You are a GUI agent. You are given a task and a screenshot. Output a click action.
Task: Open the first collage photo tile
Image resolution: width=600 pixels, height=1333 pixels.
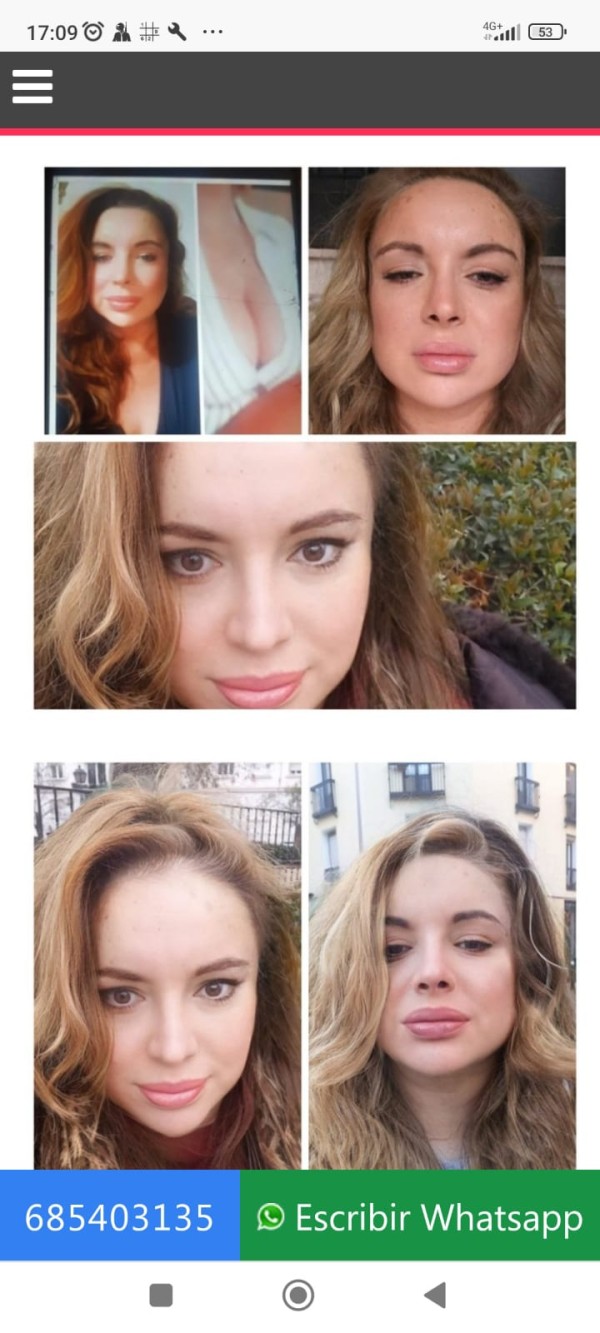(173, 301)
